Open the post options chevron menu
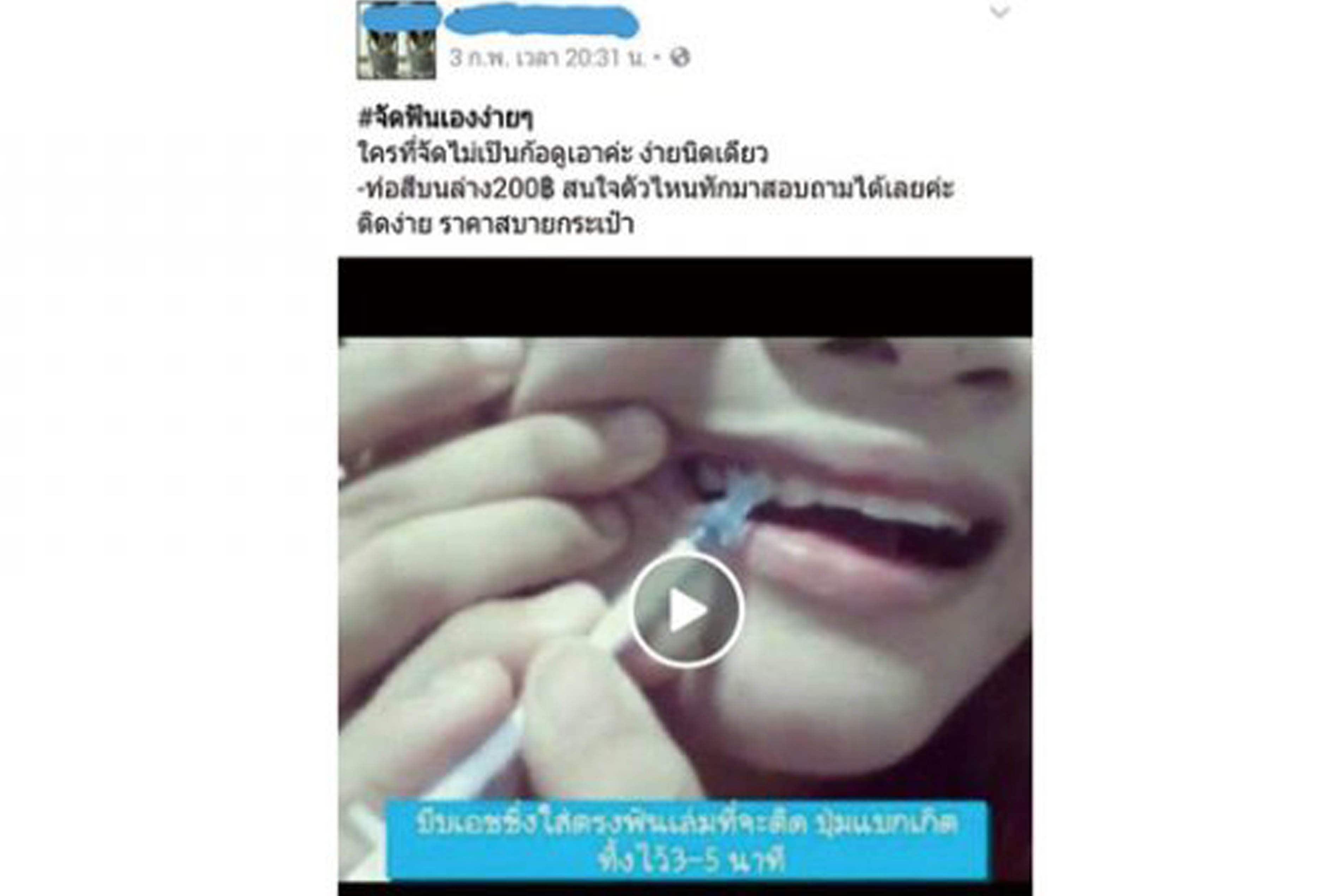 tap(999, 12)
